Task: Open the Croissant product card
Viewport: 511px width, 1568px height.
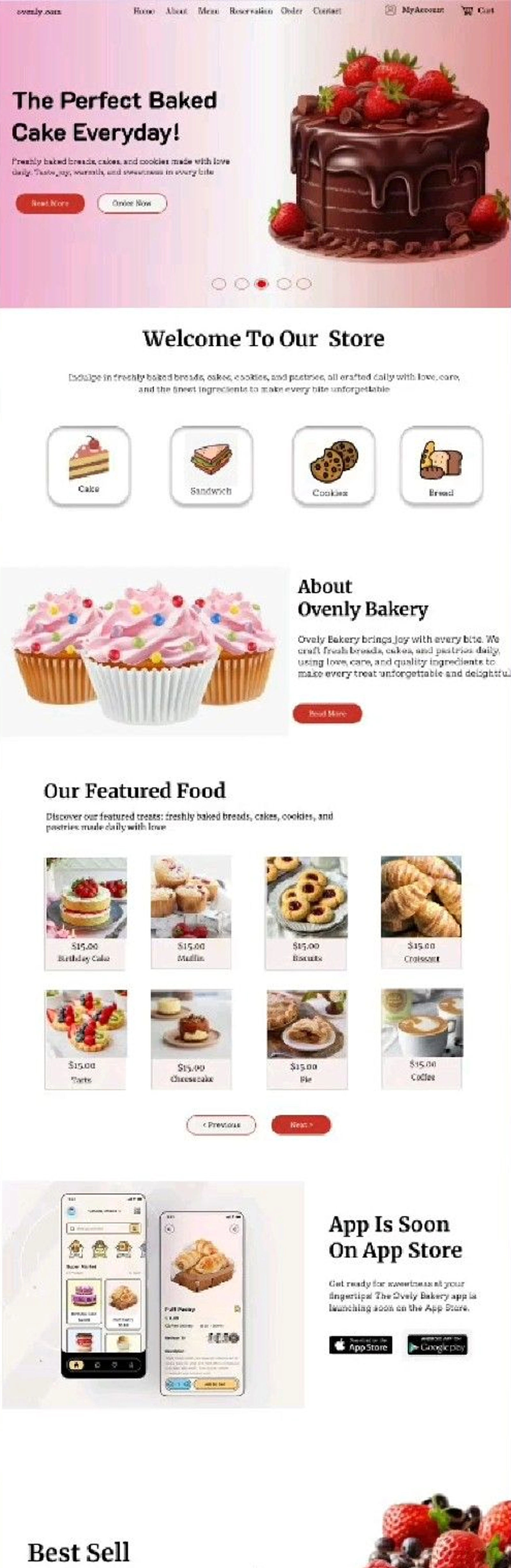Action: [x=421, y=911]
